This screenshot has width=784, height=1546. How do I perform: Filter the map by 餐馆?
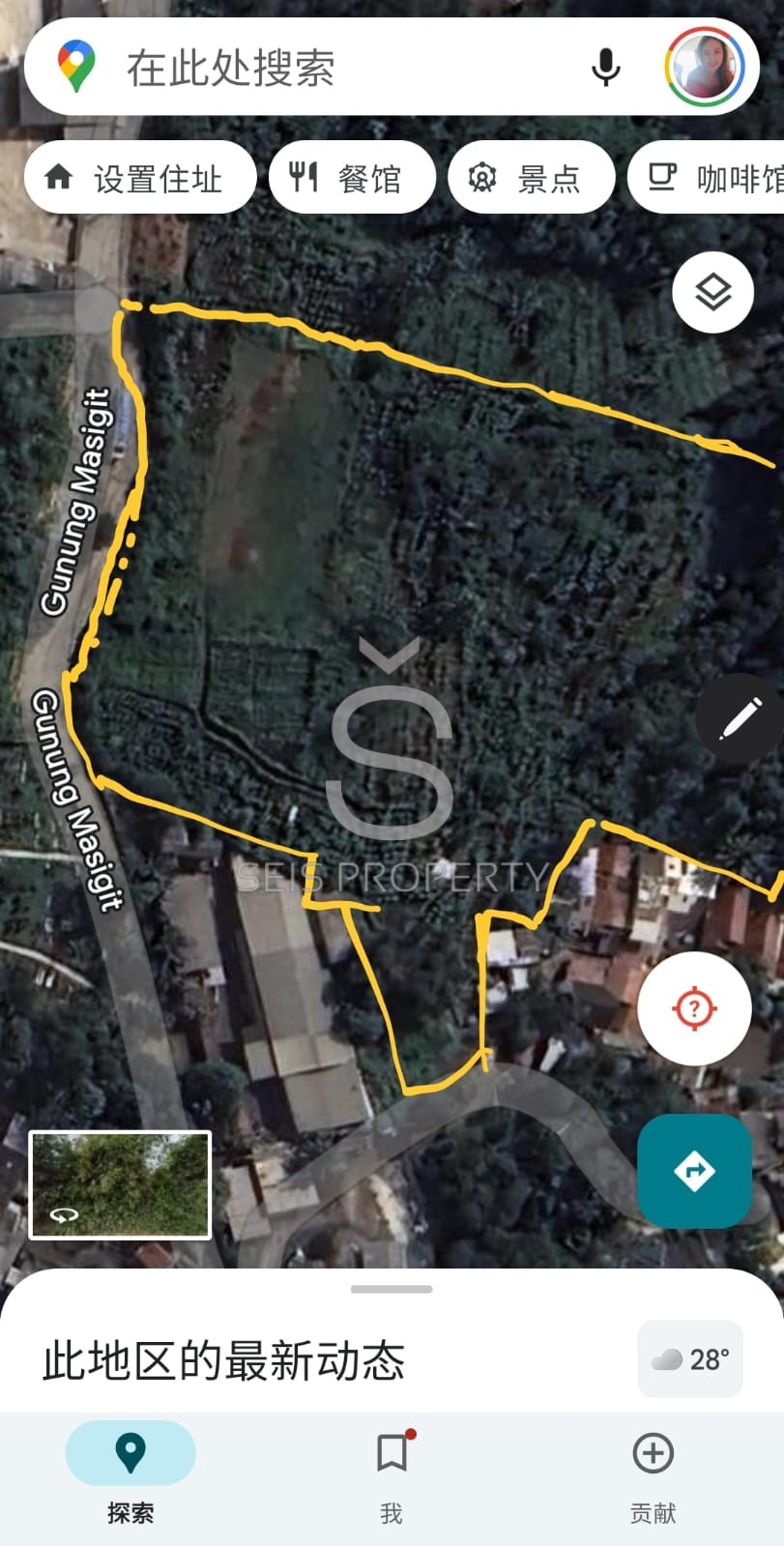[352, 178]
